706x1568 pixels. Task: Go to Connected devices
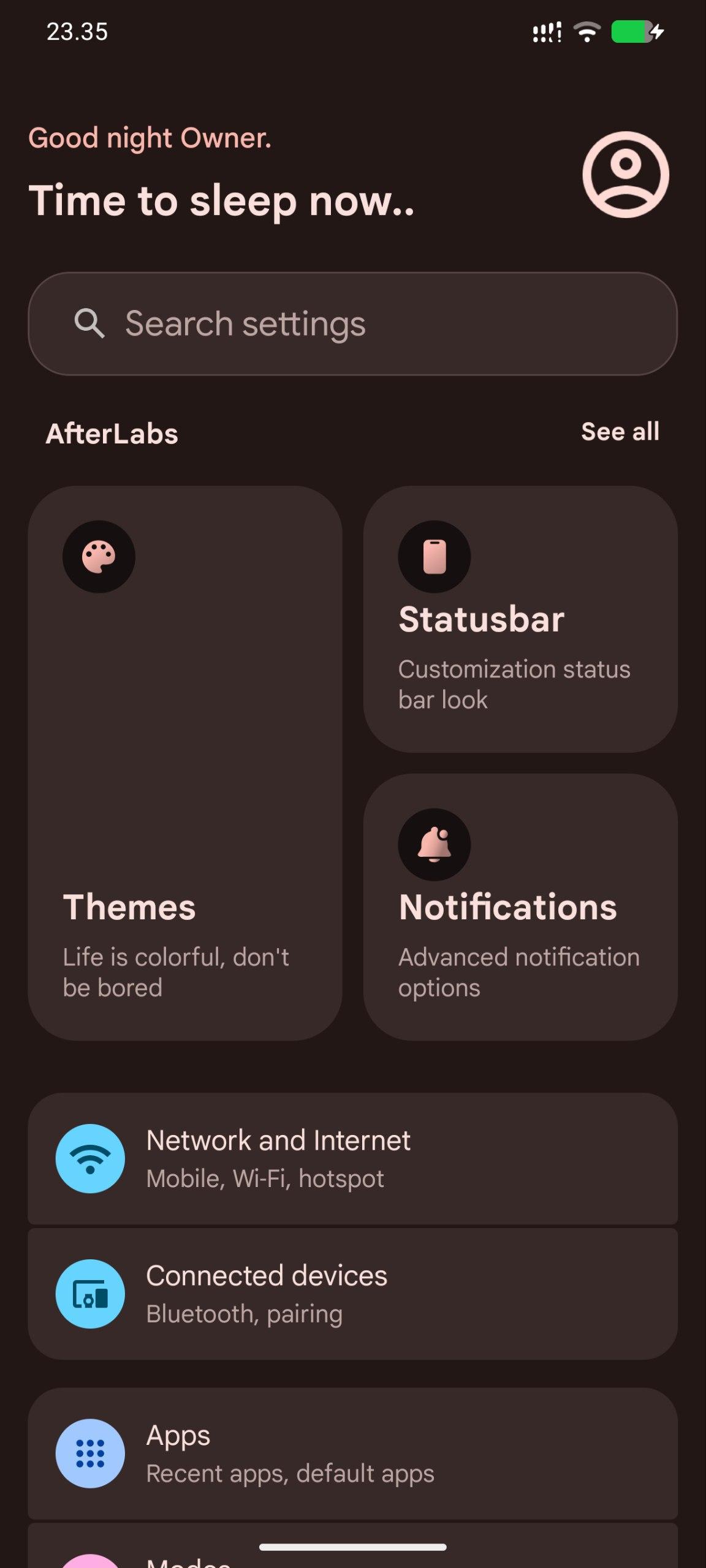[352, 1294]
